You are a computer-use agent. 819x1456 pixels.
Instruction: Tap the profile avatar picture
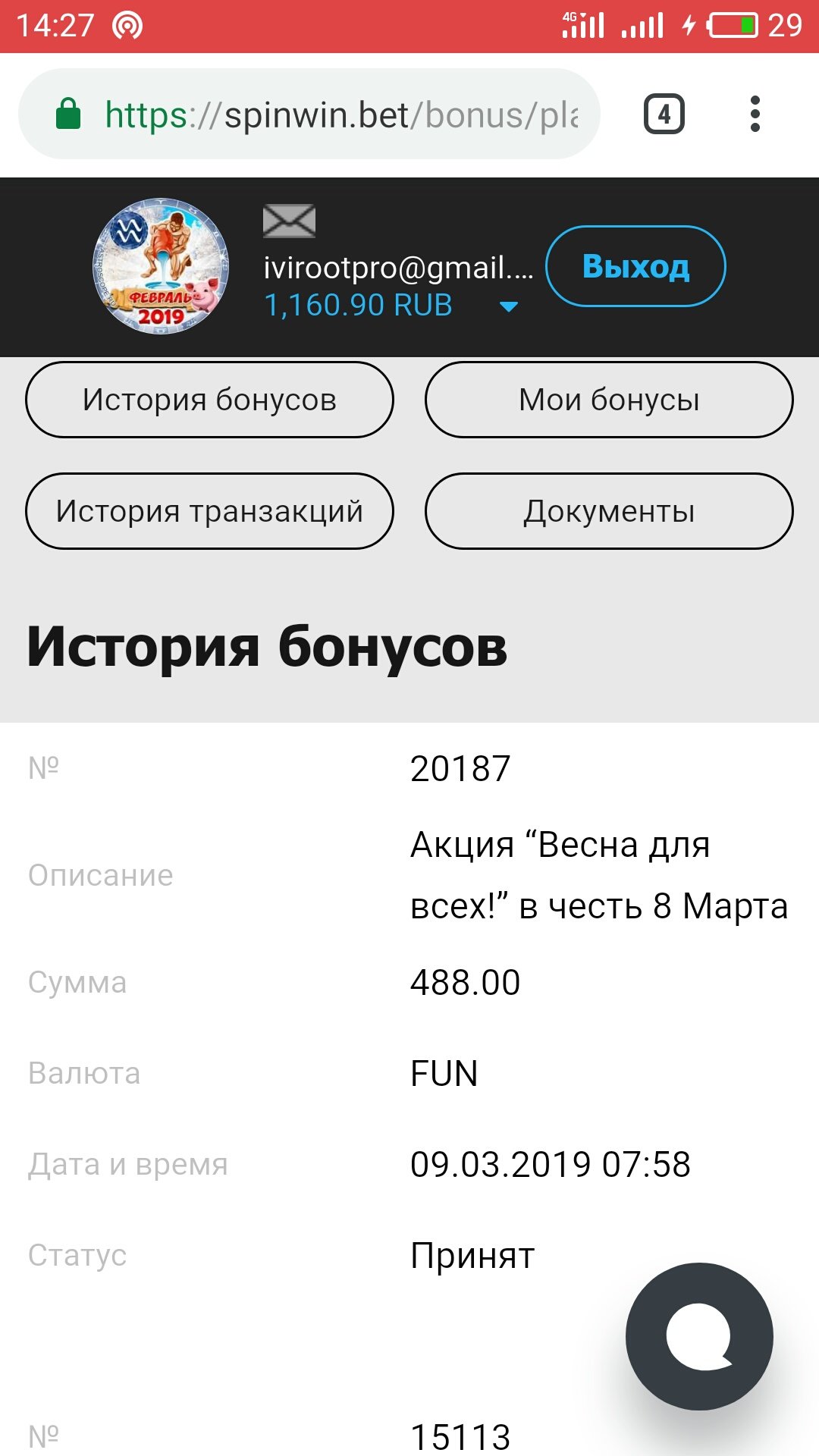click(161, 266)
